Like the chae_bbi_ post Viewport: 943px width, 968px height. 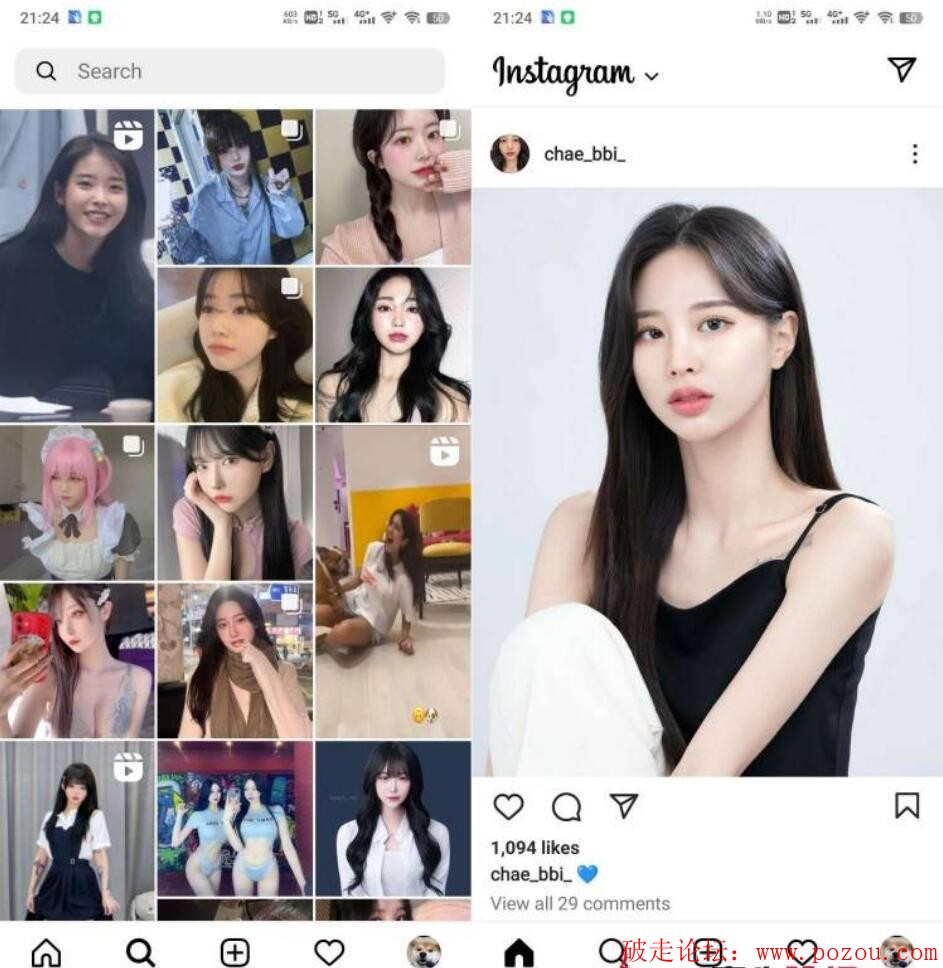click(509, 806)
